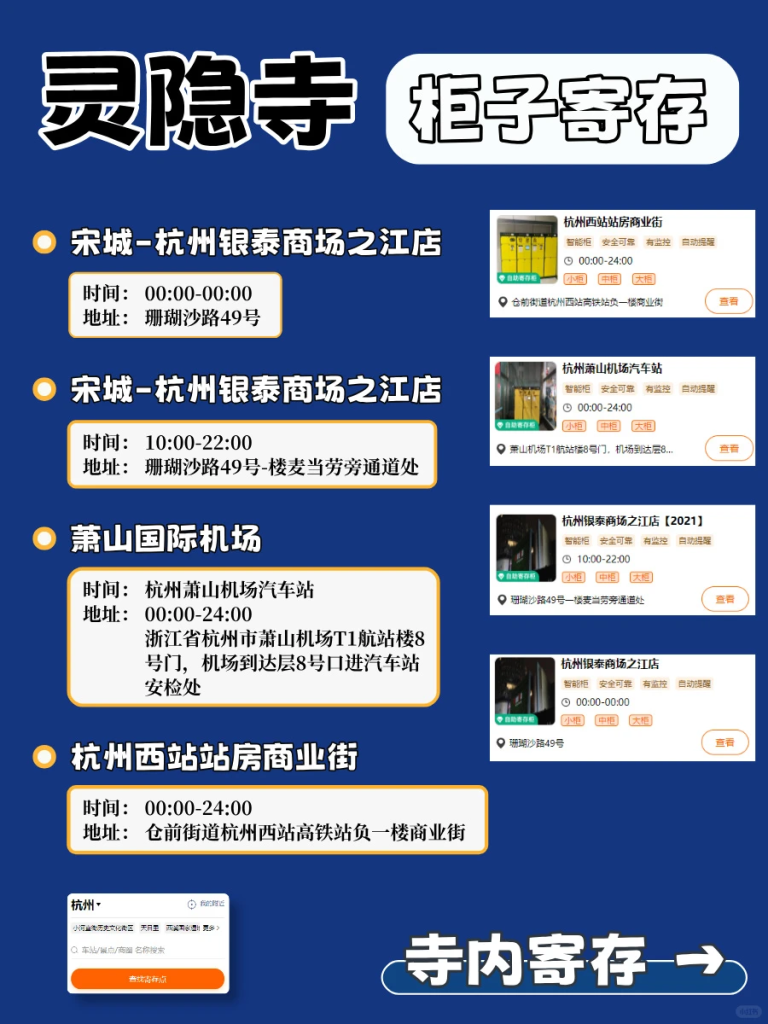
Task: Expand the 更多 filter list
Action: point(211,928)
